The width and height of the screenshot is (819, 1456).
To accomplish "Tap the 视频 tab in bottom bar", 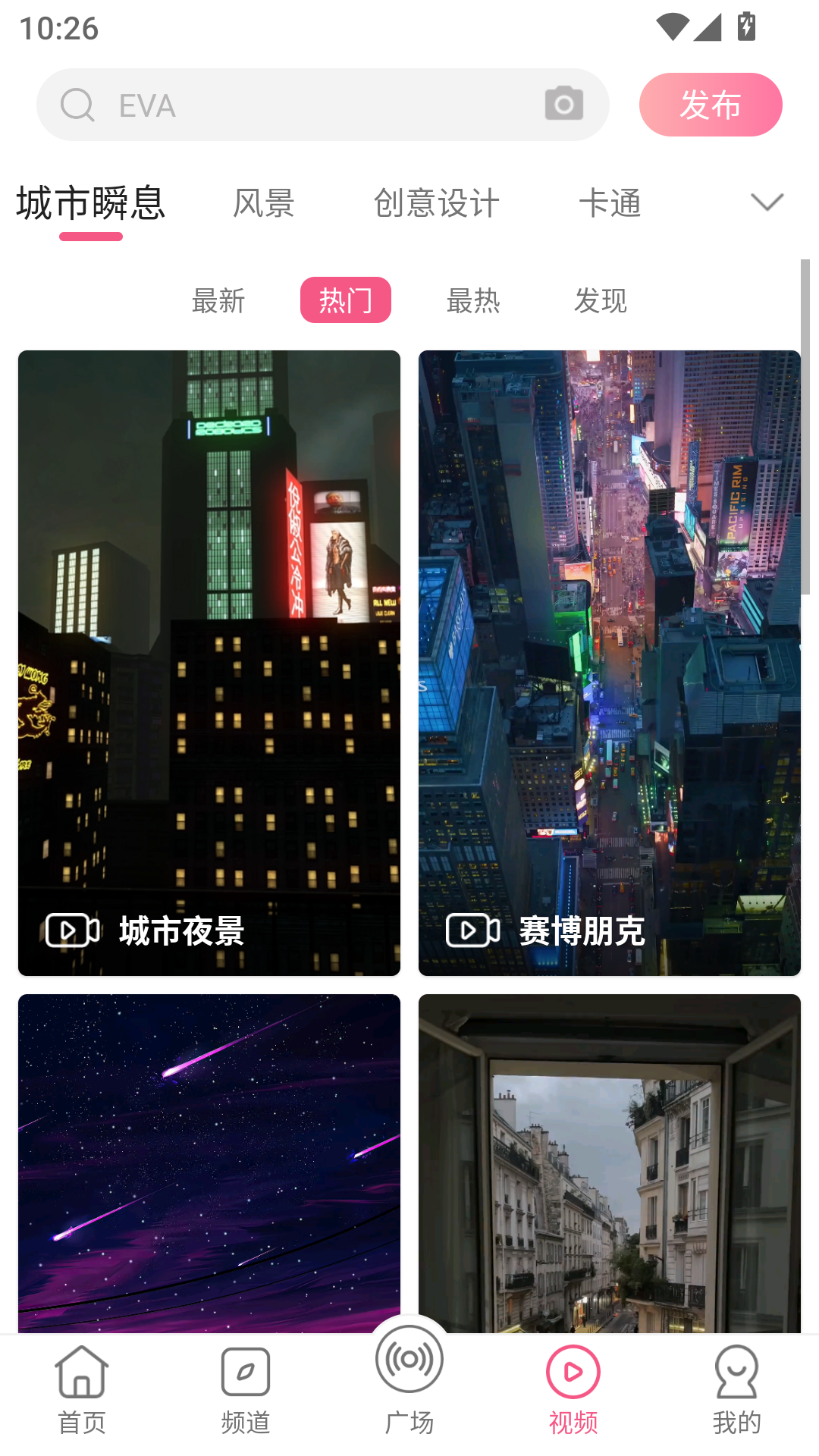I will pyautogui.click(x=573, y=1391).
